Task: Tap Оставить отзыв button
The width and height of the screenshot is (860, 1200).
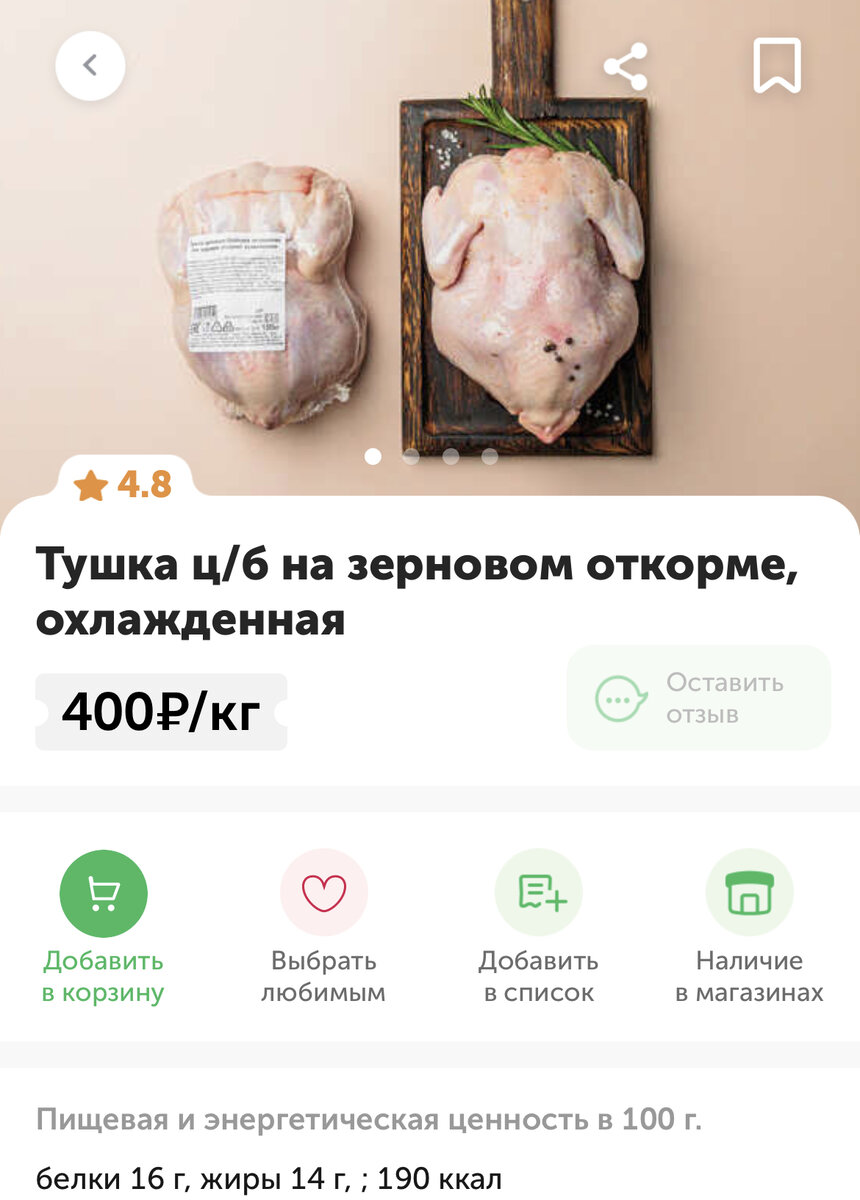Action: [699, 698]
